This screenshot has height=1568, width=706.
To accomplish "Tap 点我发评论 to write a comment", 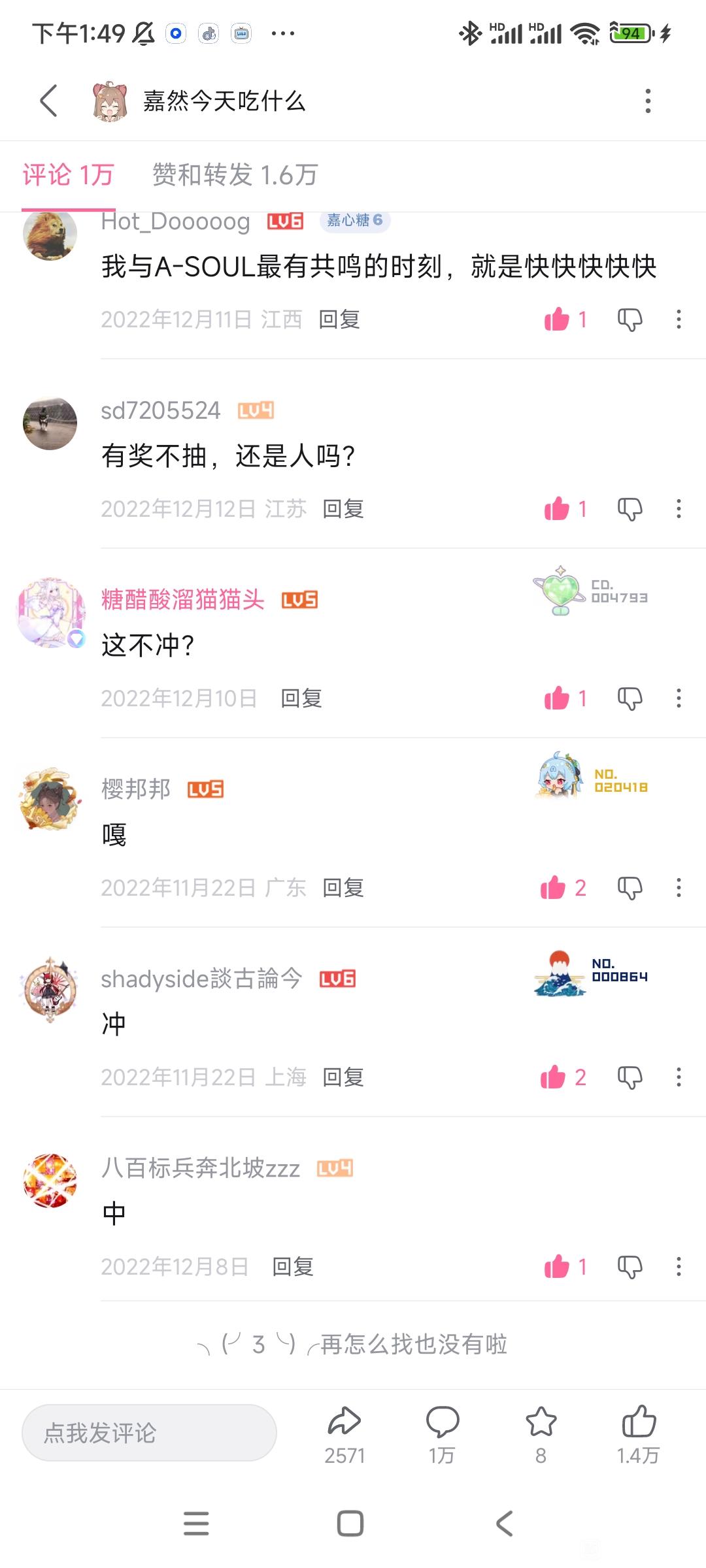I will click(149, 1433).
